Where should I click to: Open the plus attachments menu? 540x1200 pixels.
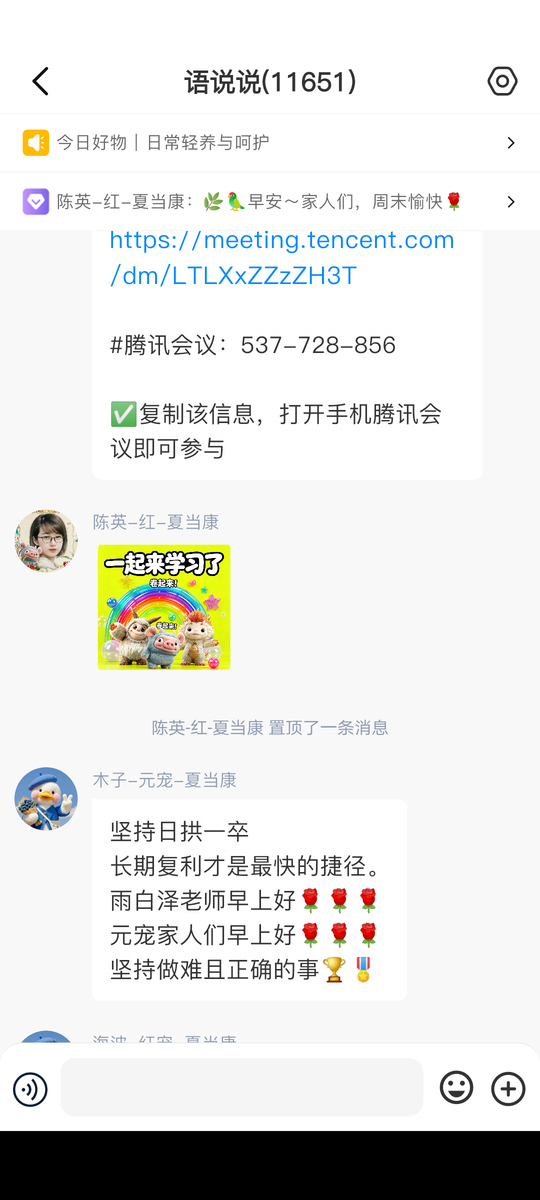tap(508, 1088)
